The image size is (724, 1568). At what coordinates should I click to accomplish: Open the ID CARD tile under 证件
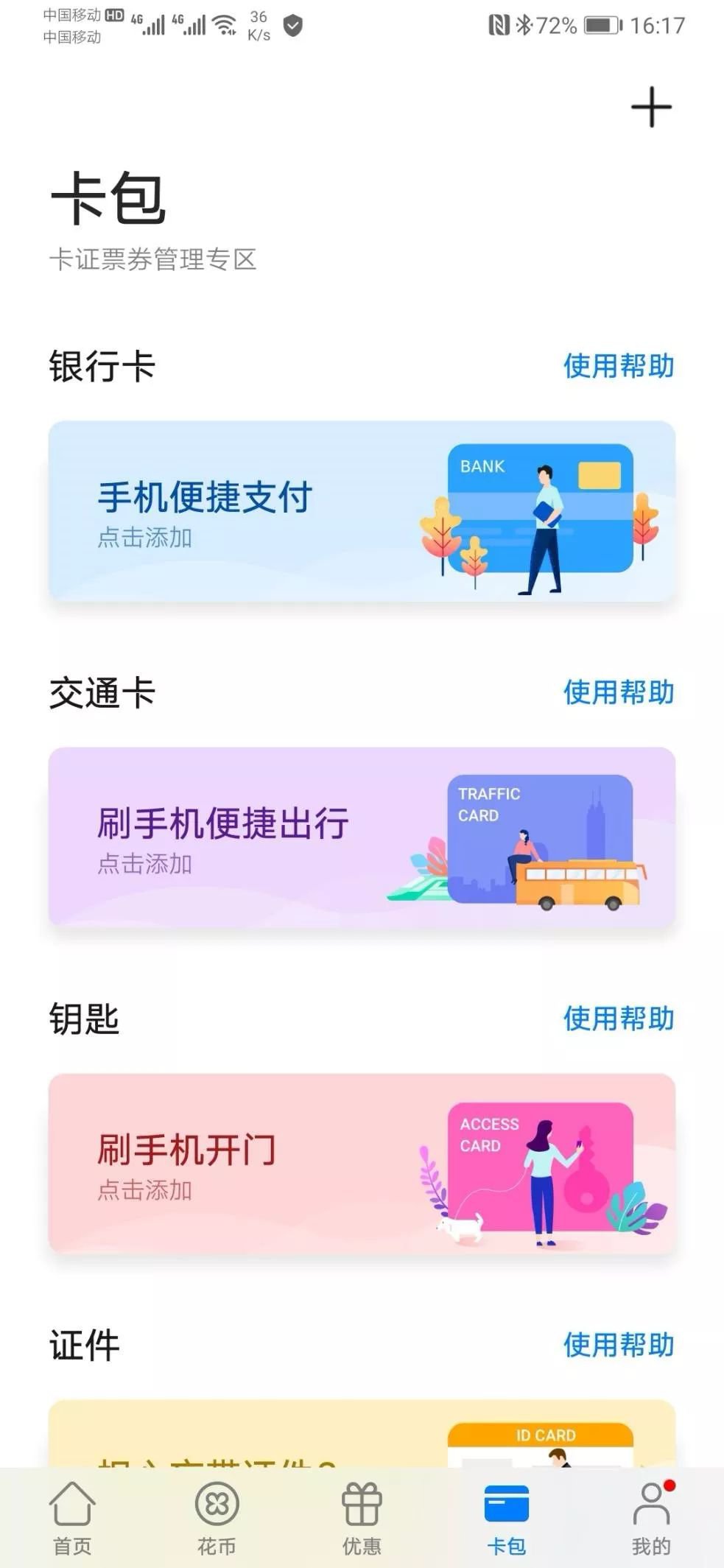[362, 1436]
